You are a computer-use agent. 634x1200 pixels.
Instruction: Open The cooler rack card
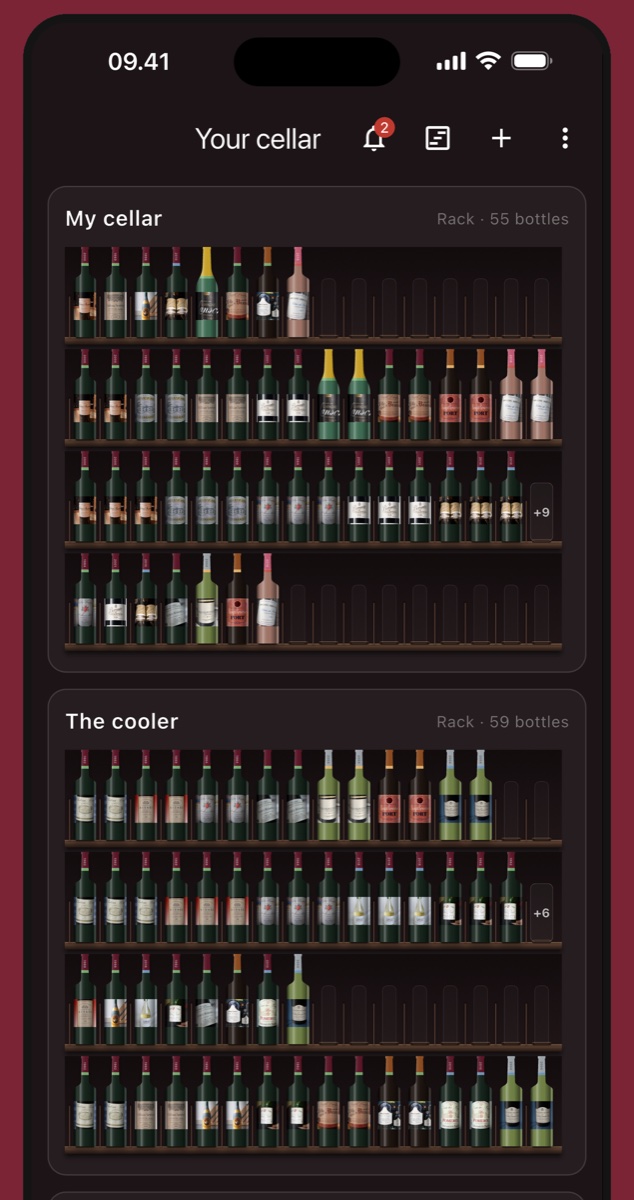tap(317, 931)
